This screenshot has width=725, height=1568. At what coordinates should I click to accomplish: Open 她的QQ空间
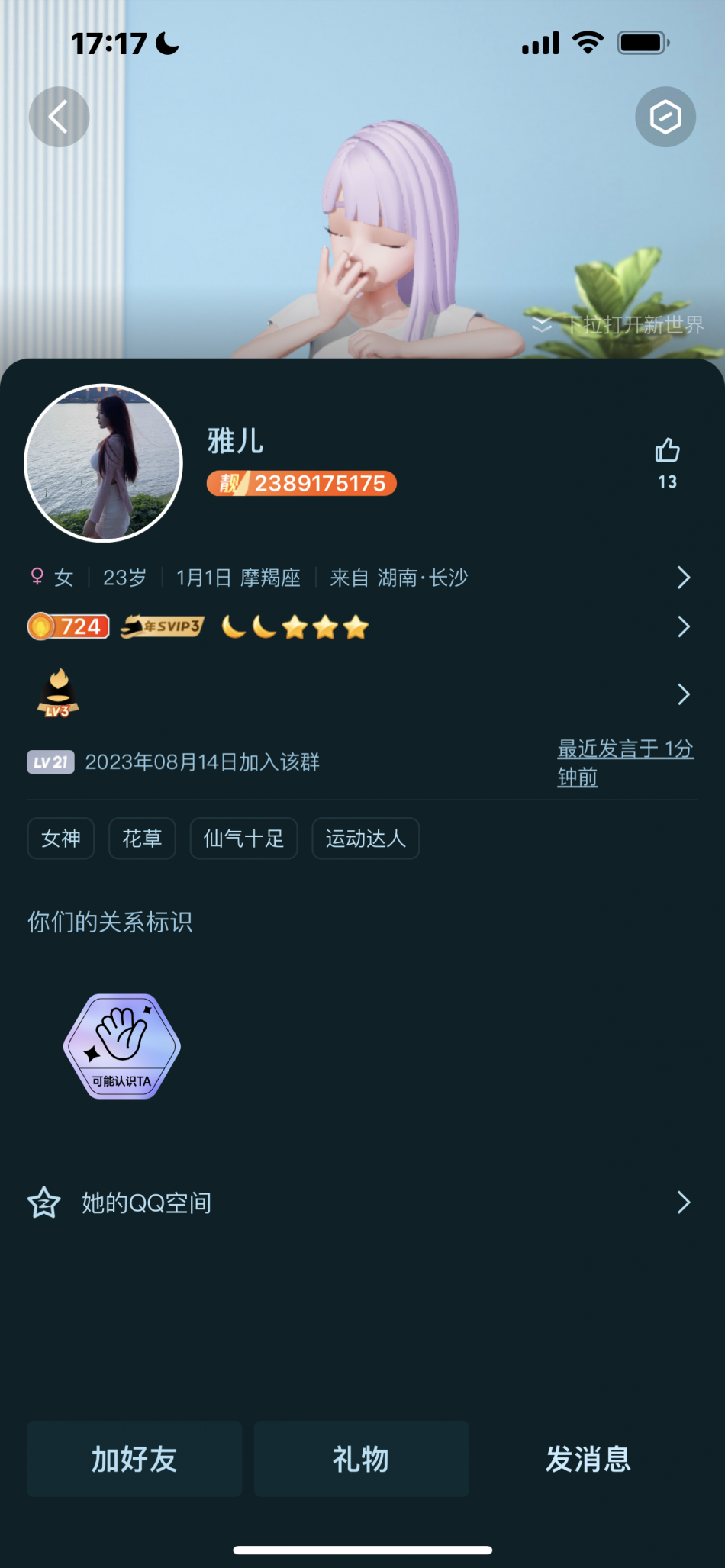[359, 1203]
